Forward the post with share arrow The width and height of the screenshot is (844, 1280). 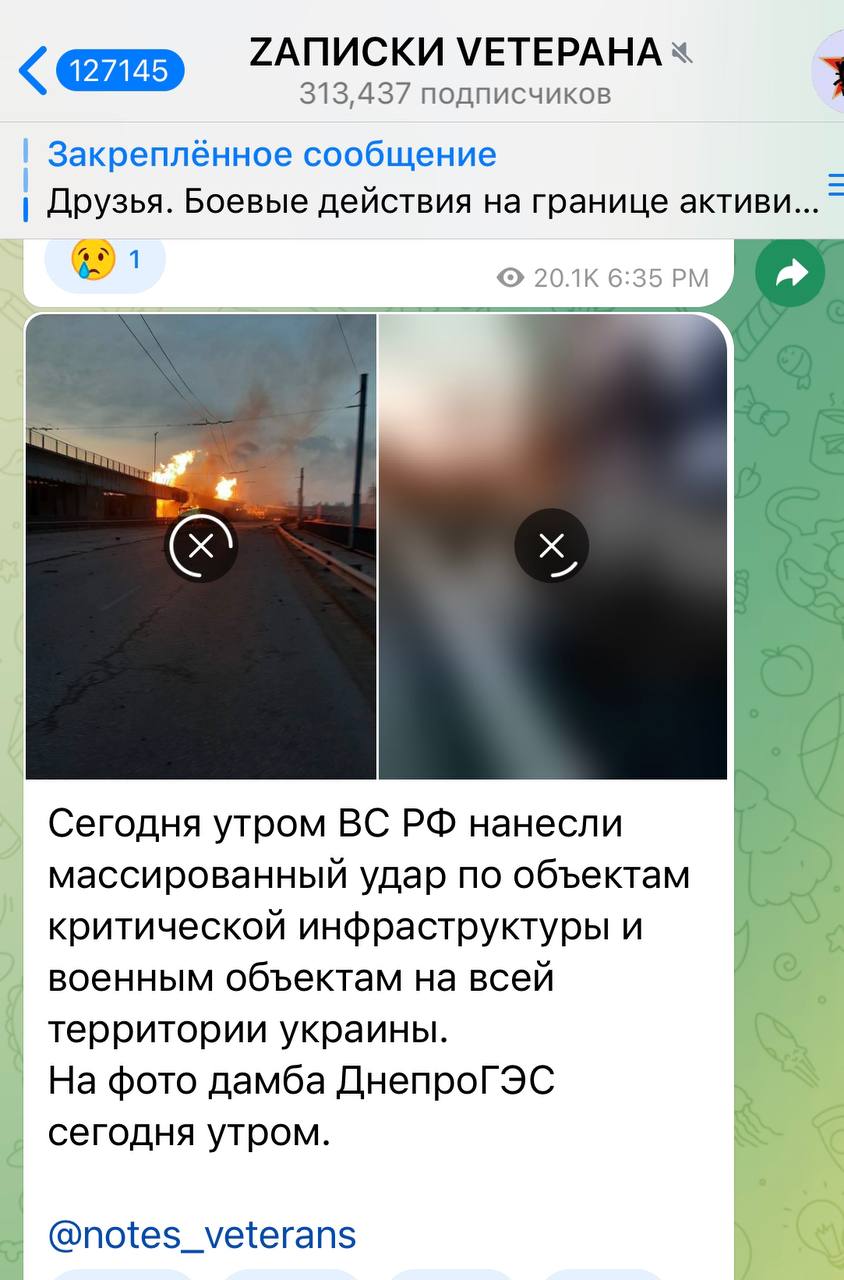[790, 273]
